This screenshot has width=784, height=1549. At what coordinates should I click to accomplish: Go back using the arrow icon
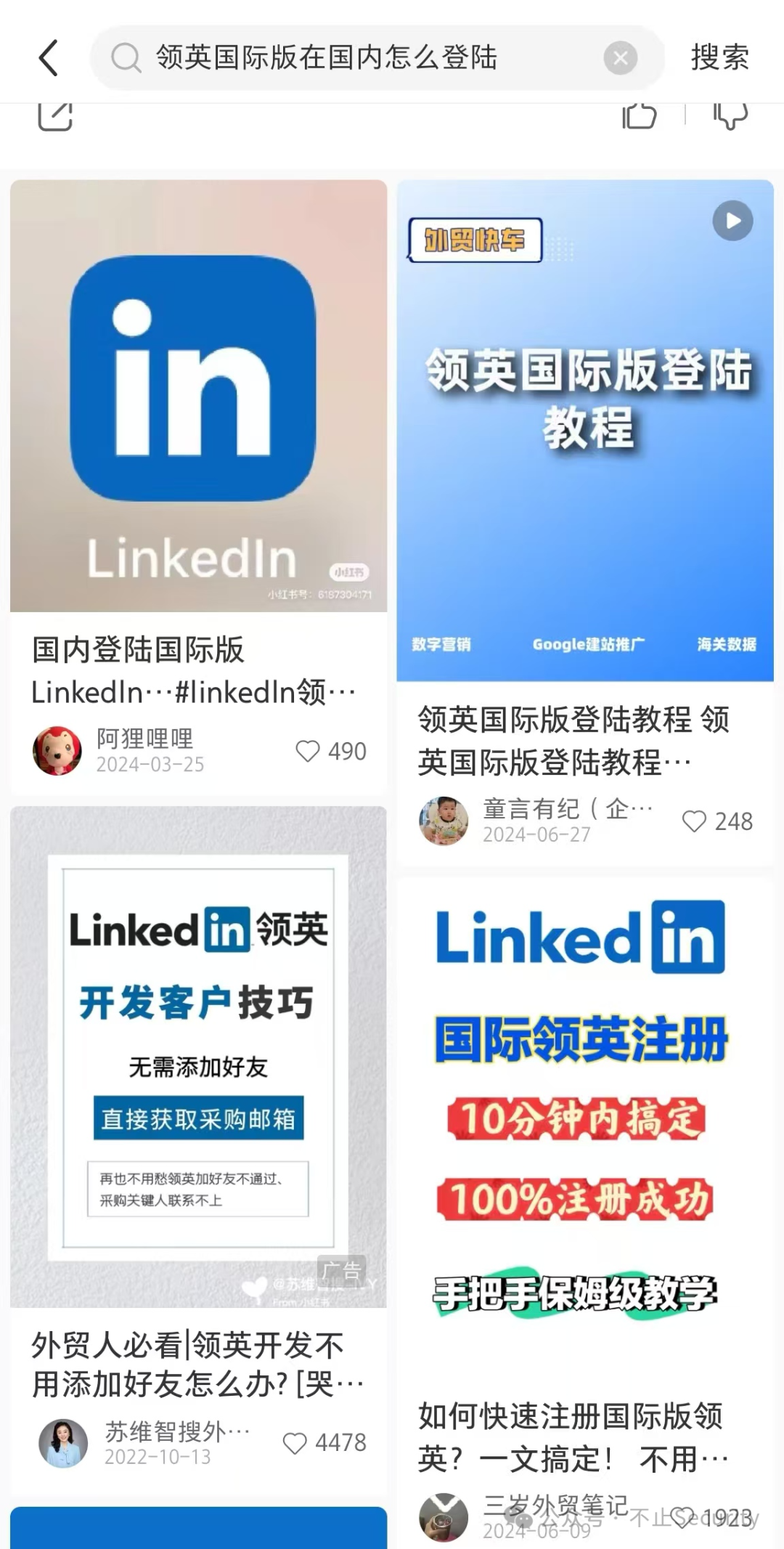coord(49,58)
